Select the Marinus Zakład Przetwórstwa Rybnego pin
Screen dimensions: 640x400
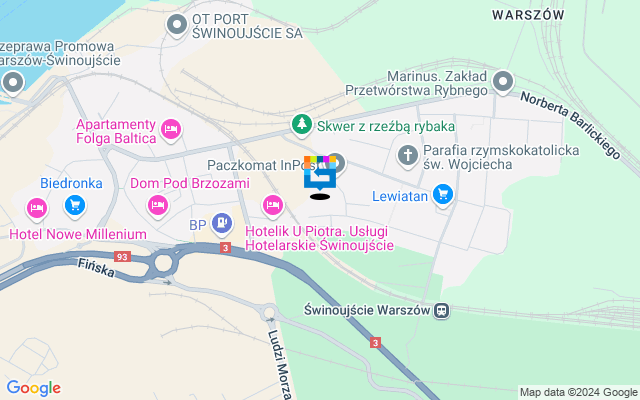click(x=503, y=82)
